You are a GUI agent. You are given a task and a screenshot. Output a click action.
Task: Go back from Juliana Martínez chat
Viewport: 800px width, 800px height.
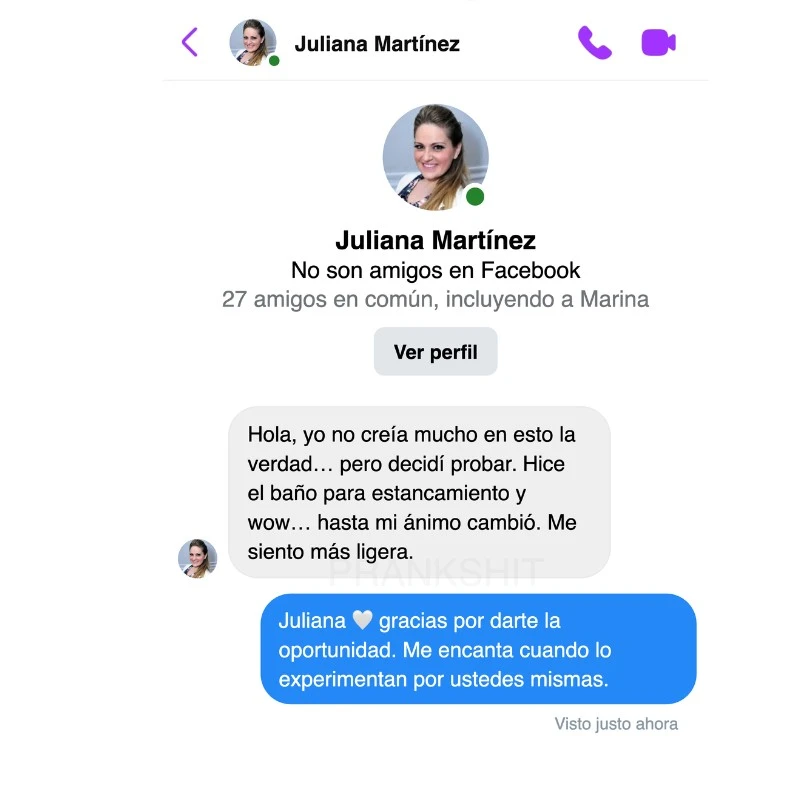[190, 43]
